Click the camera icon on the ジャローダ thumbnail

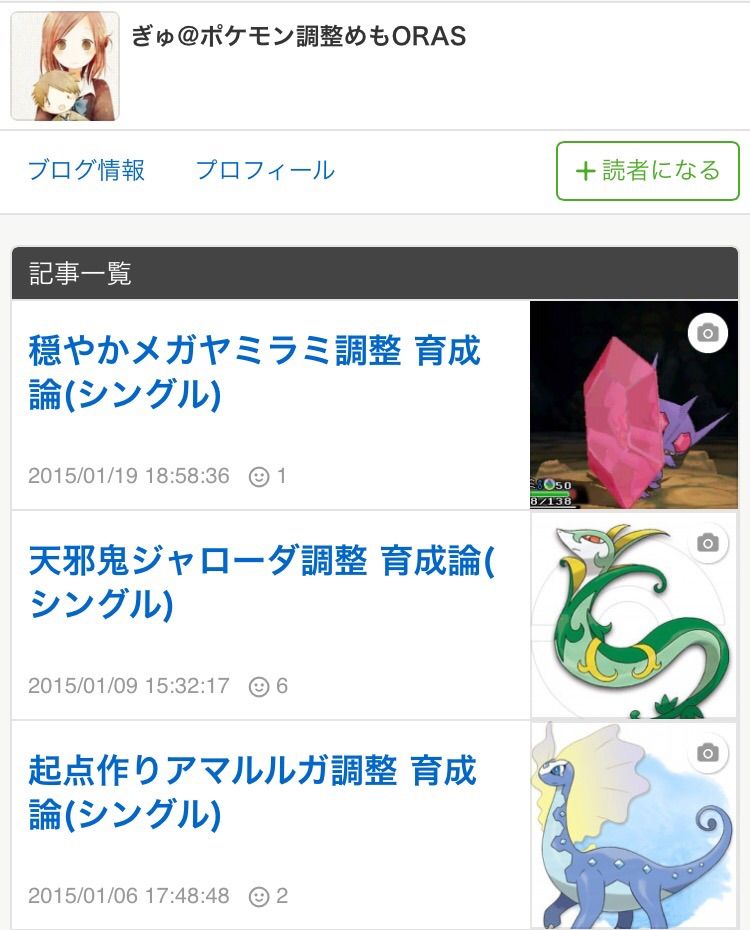[x=708, y=540]
